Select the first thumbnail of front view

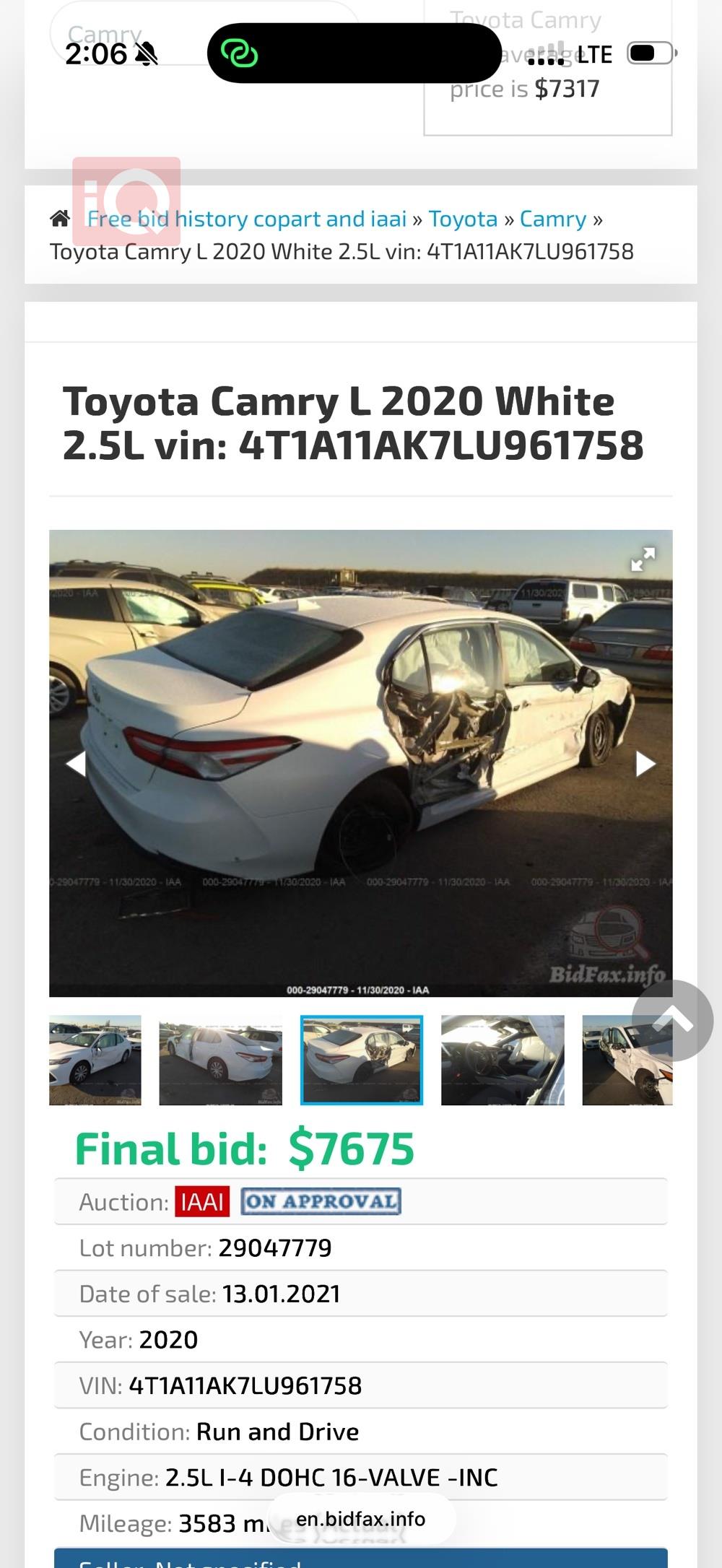pyautogui.click(x=95, y=1060)
